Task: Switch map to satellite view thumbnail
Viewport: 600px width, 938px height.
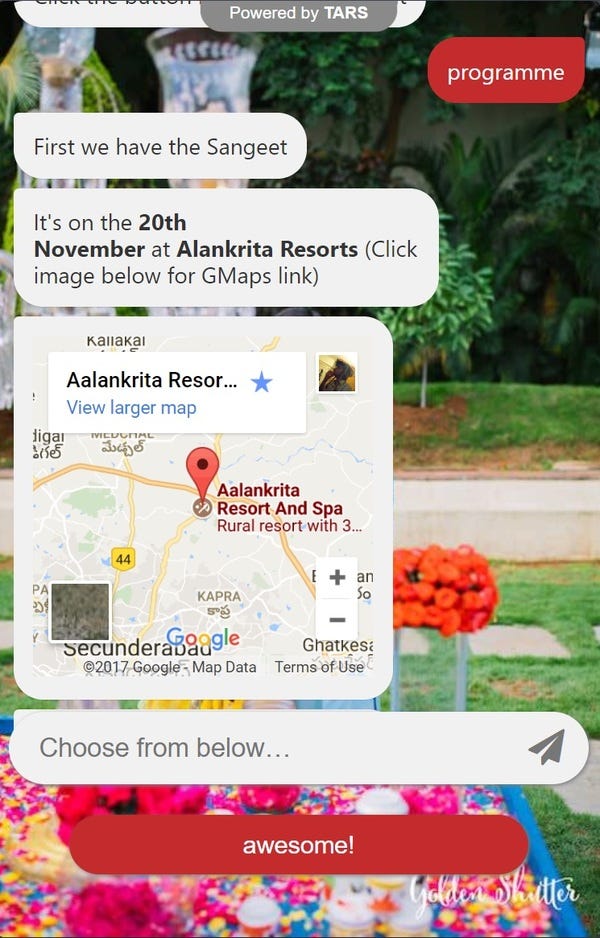Action: [x=80, y=611]
